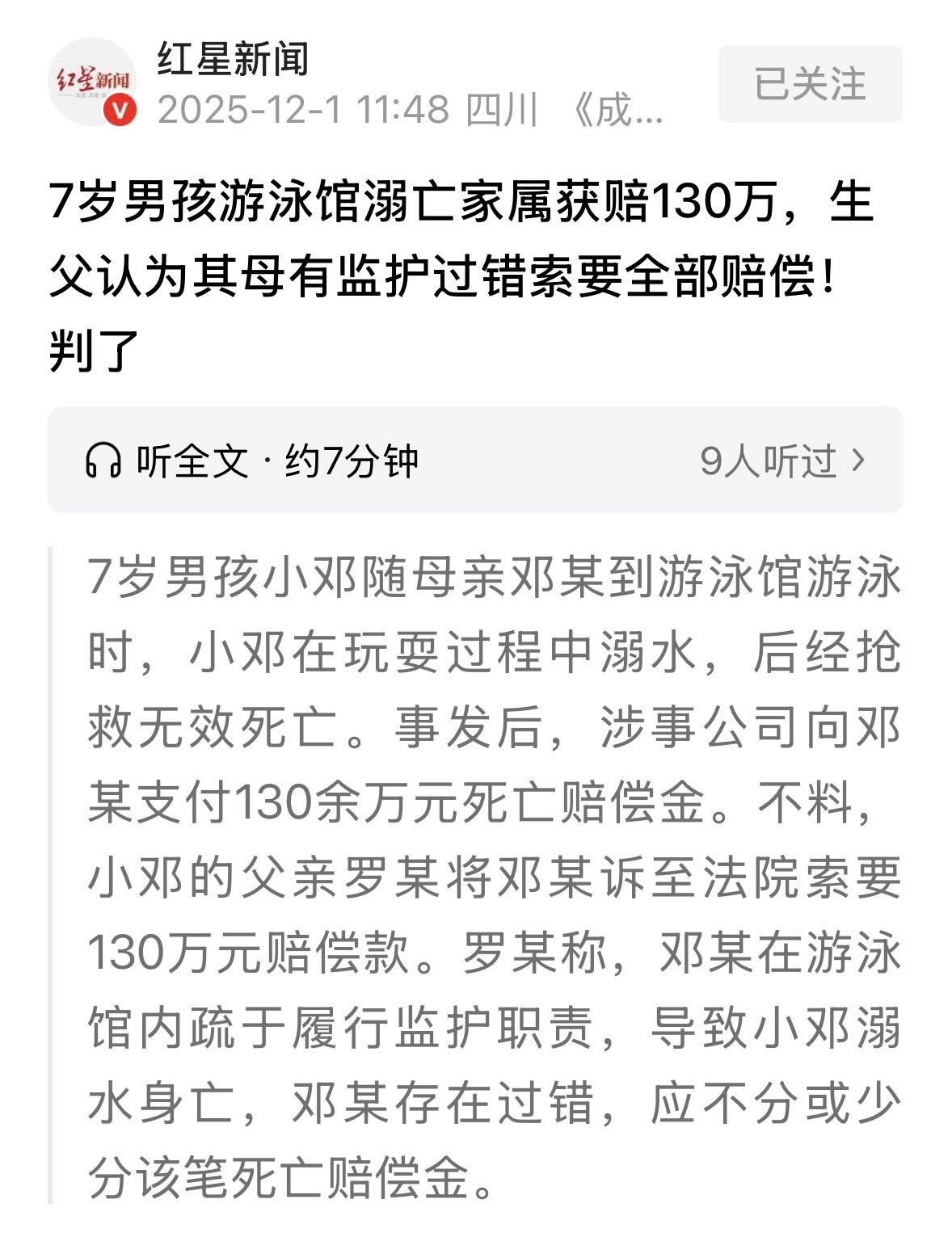Image resolution: width=952 pixels, height=1237 pixels.
Task: Click the audio playback headset symbol
Action: click(101, 458)
